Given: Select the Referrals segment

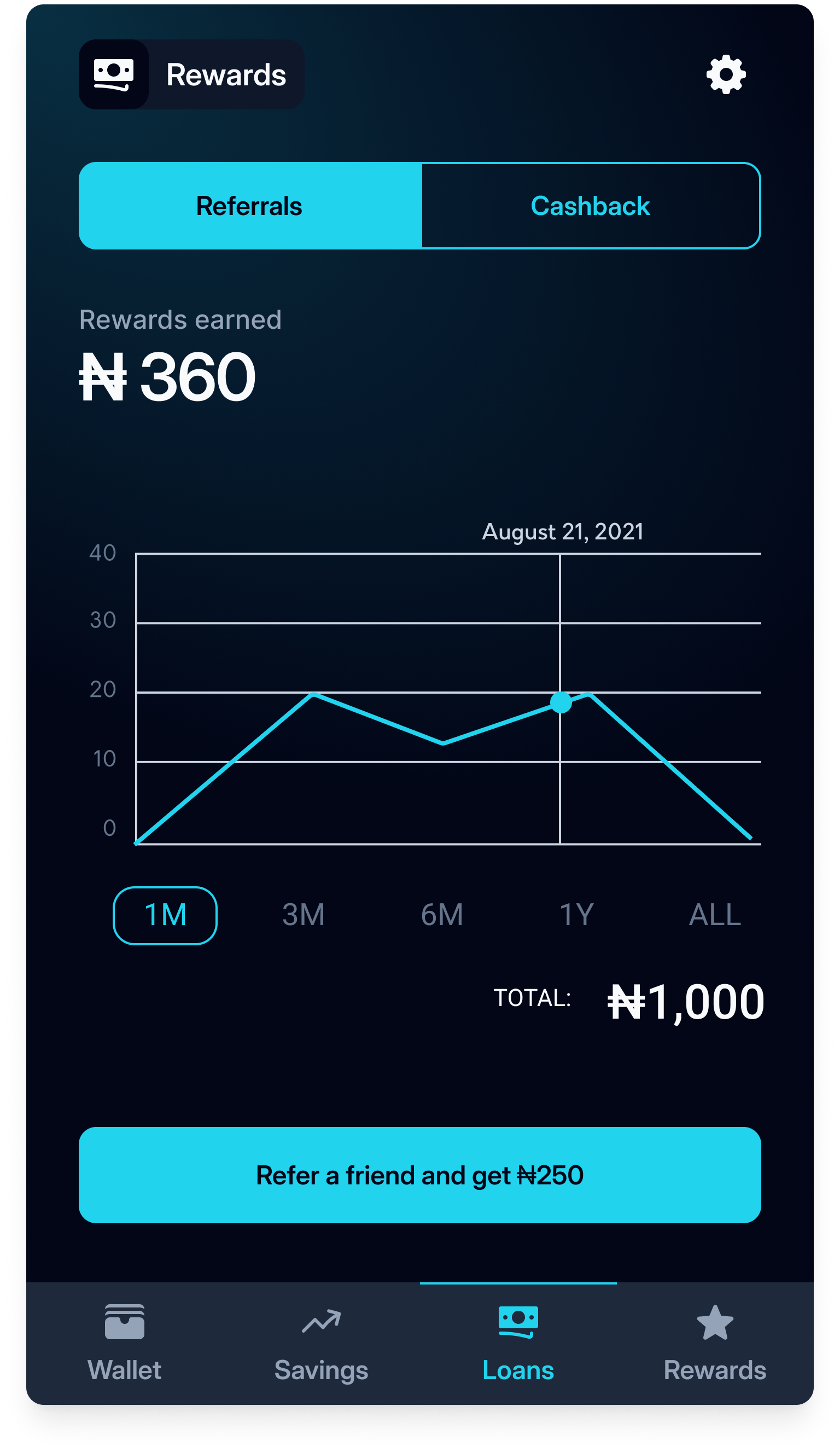Looking at the screenshot, I should [250, 206].
